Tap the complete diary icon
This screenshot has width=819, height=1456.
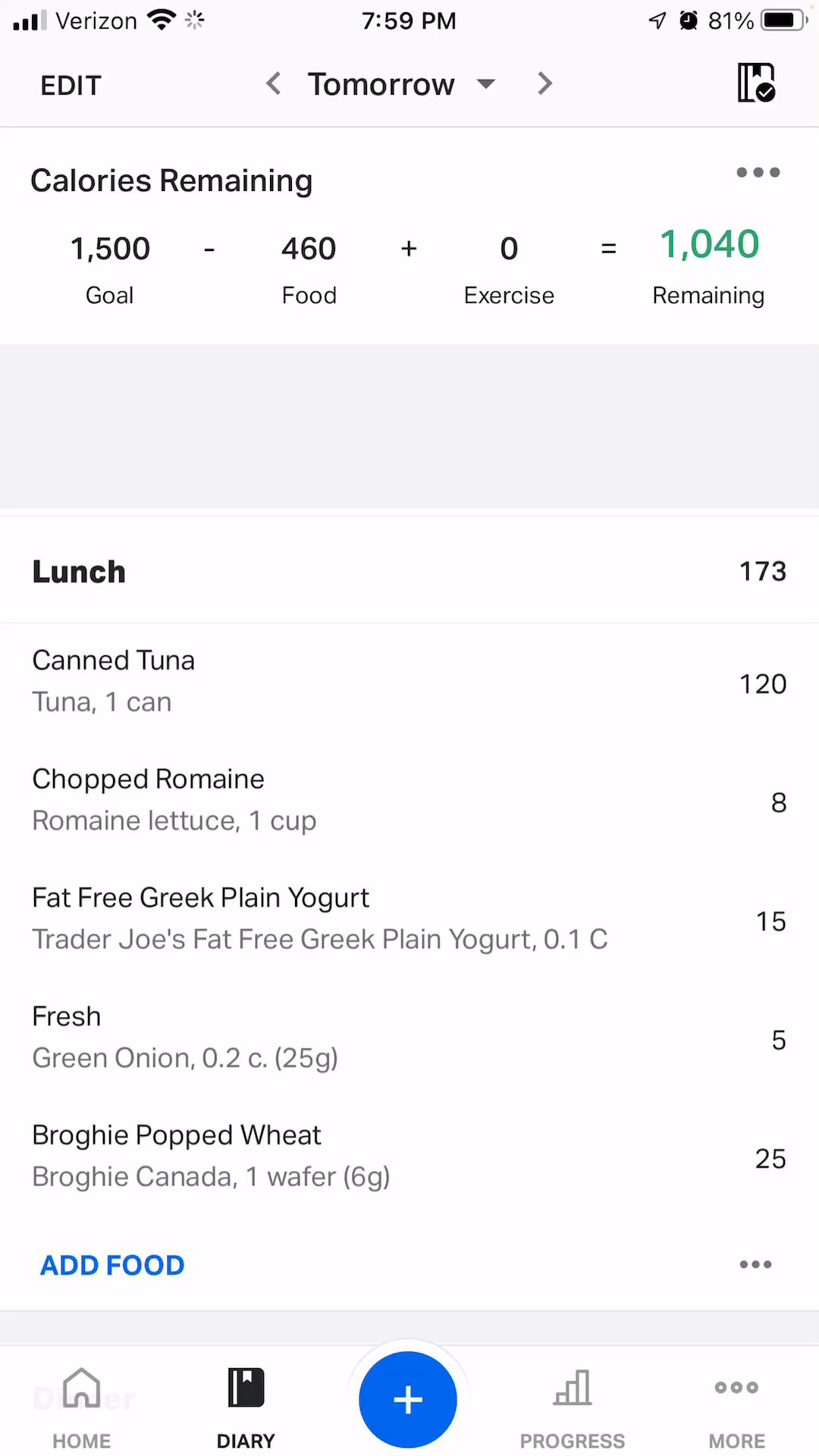pos(756,83)
